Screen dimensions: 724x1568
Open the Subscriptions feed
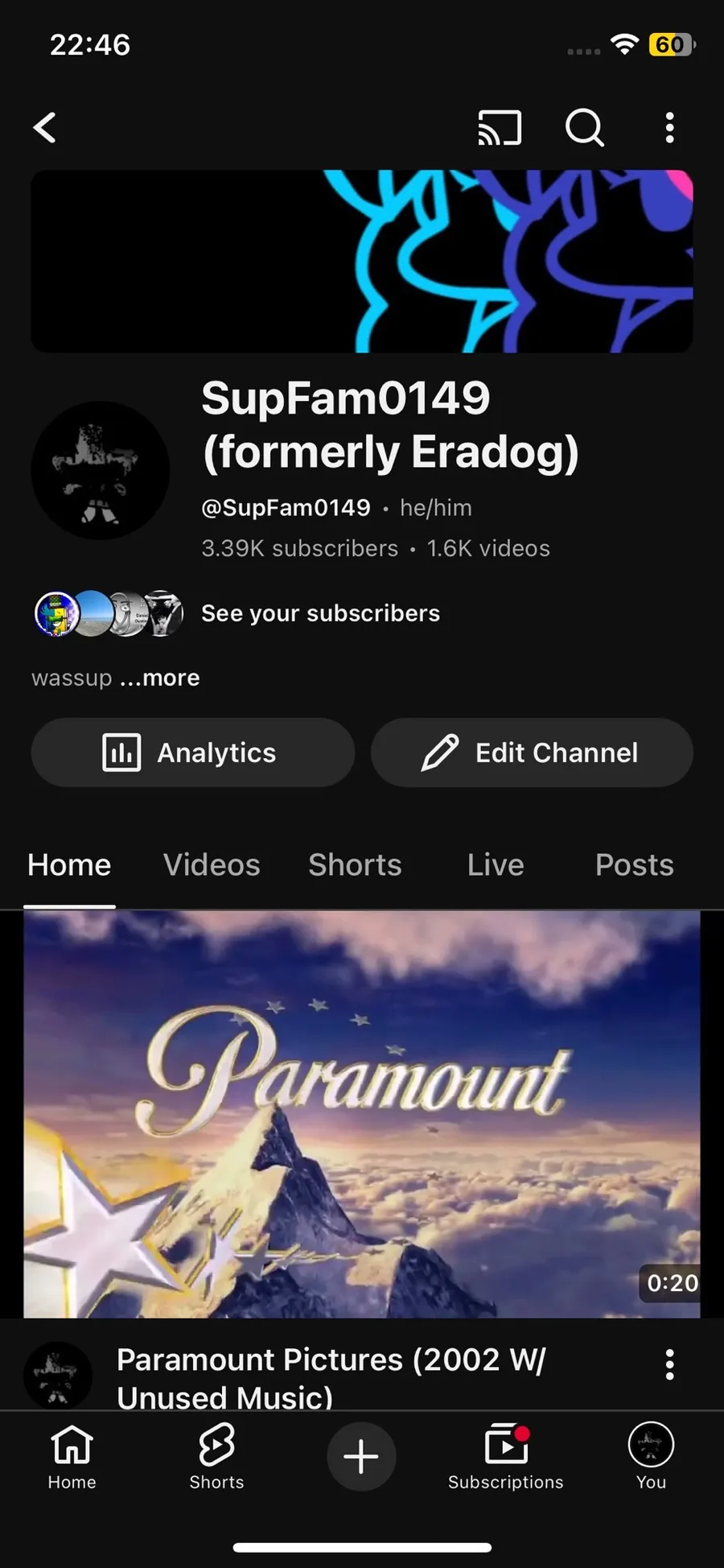point(506,1456)
